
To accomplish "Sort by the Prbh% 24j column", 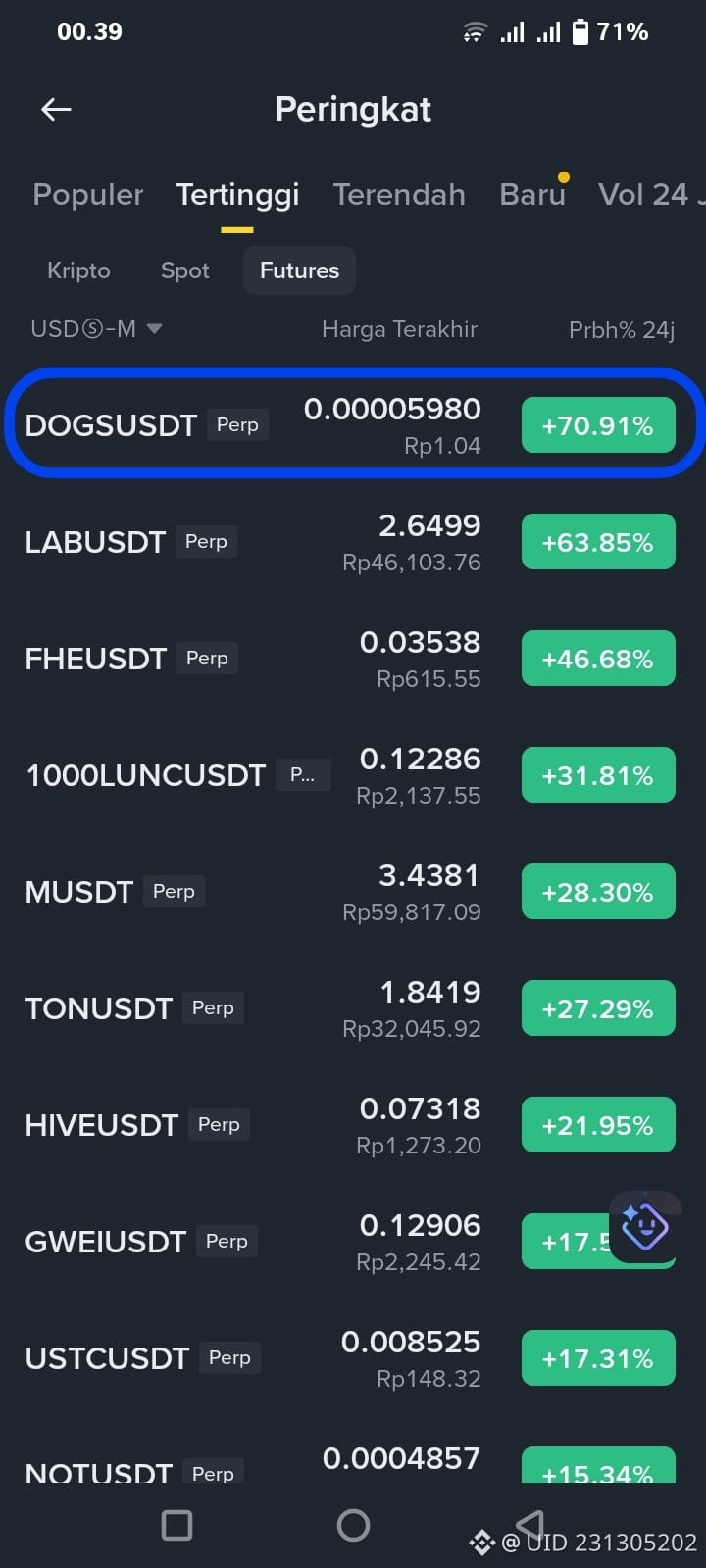I will (622, 330).
